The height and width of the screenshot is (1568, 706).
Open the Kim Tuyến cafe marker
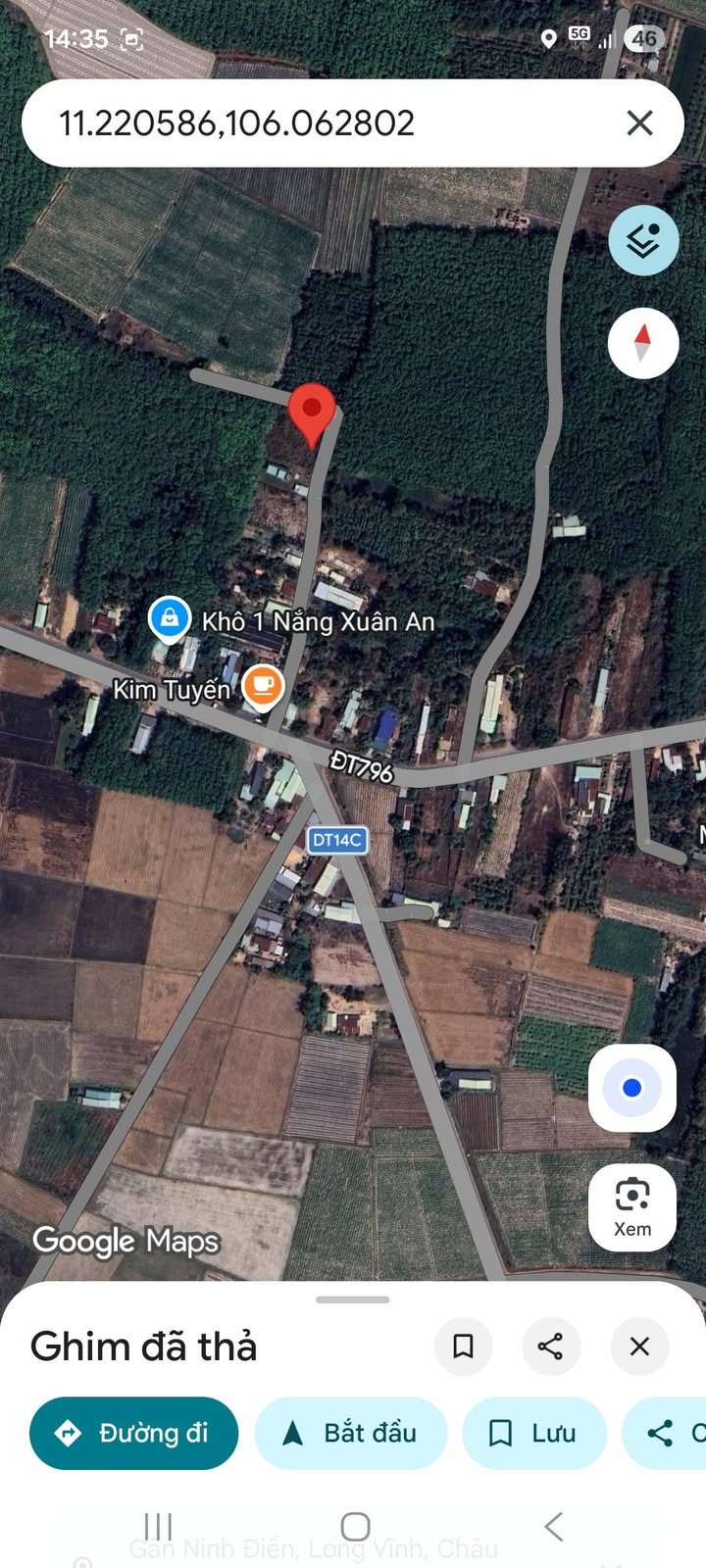[262, 685]
